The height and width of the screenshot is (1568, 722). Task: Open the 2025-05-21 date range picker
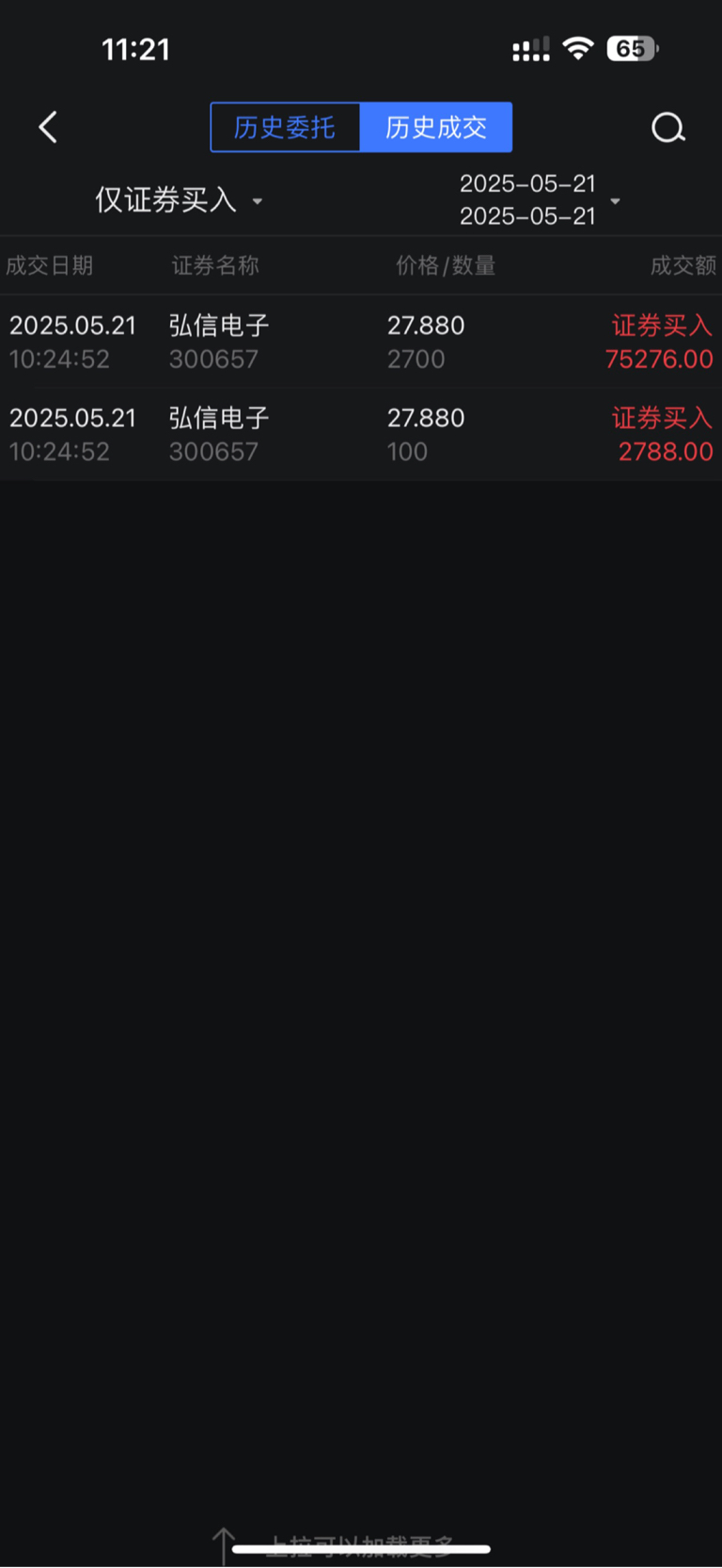coord(539,199)
